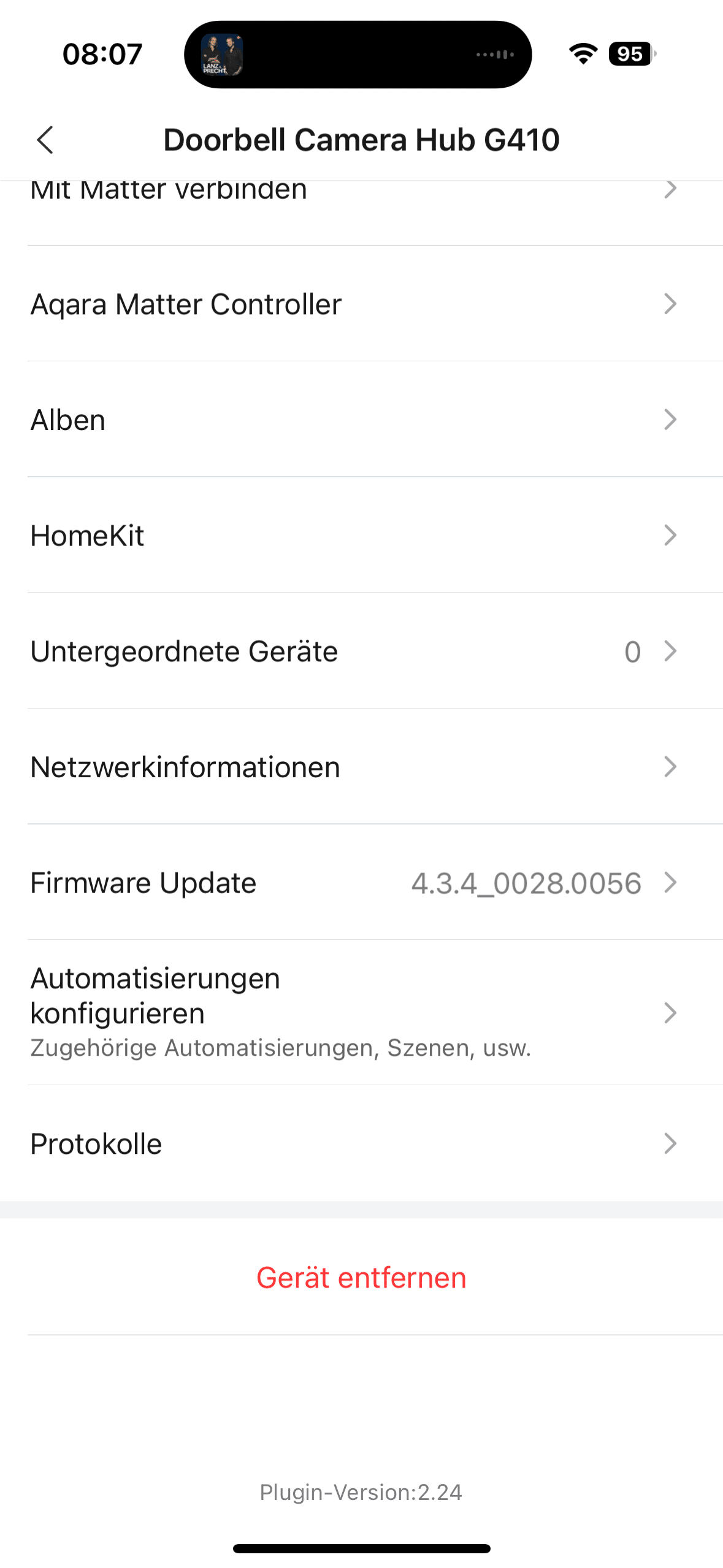This screenshot has width=723, height=1568.
Task: Tap Gerät entfernen to remove device
Action: click(361, 1278)
